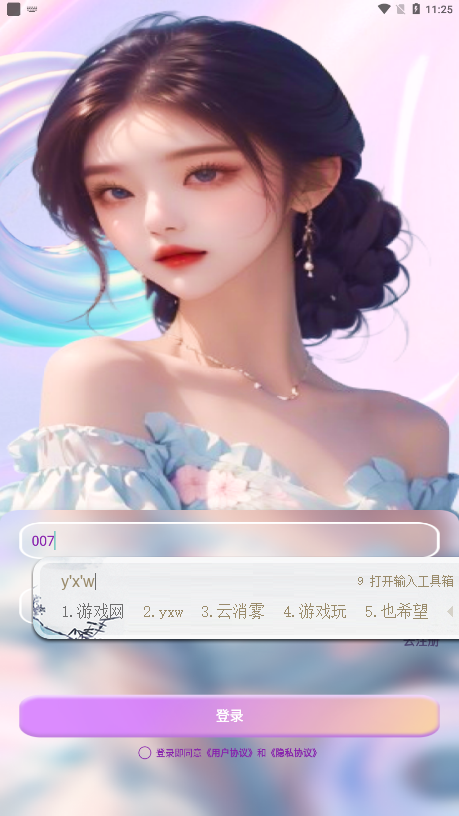Choose candidate 2 yxw
Image resolution: width=459 pixels, height=816 pixels.
click(x=163, y=612)
